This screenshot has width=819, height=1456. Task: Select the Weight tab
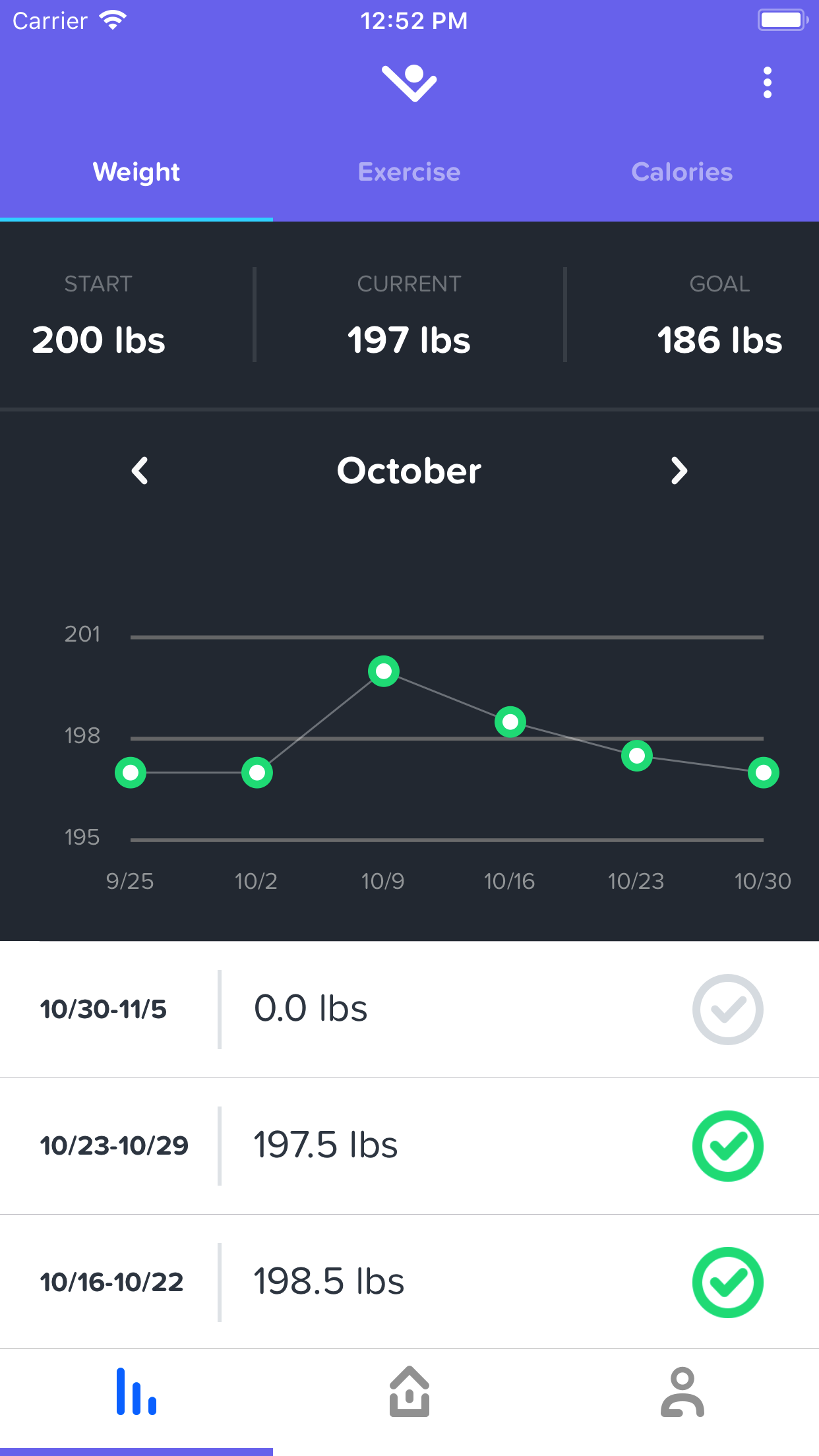136,172
